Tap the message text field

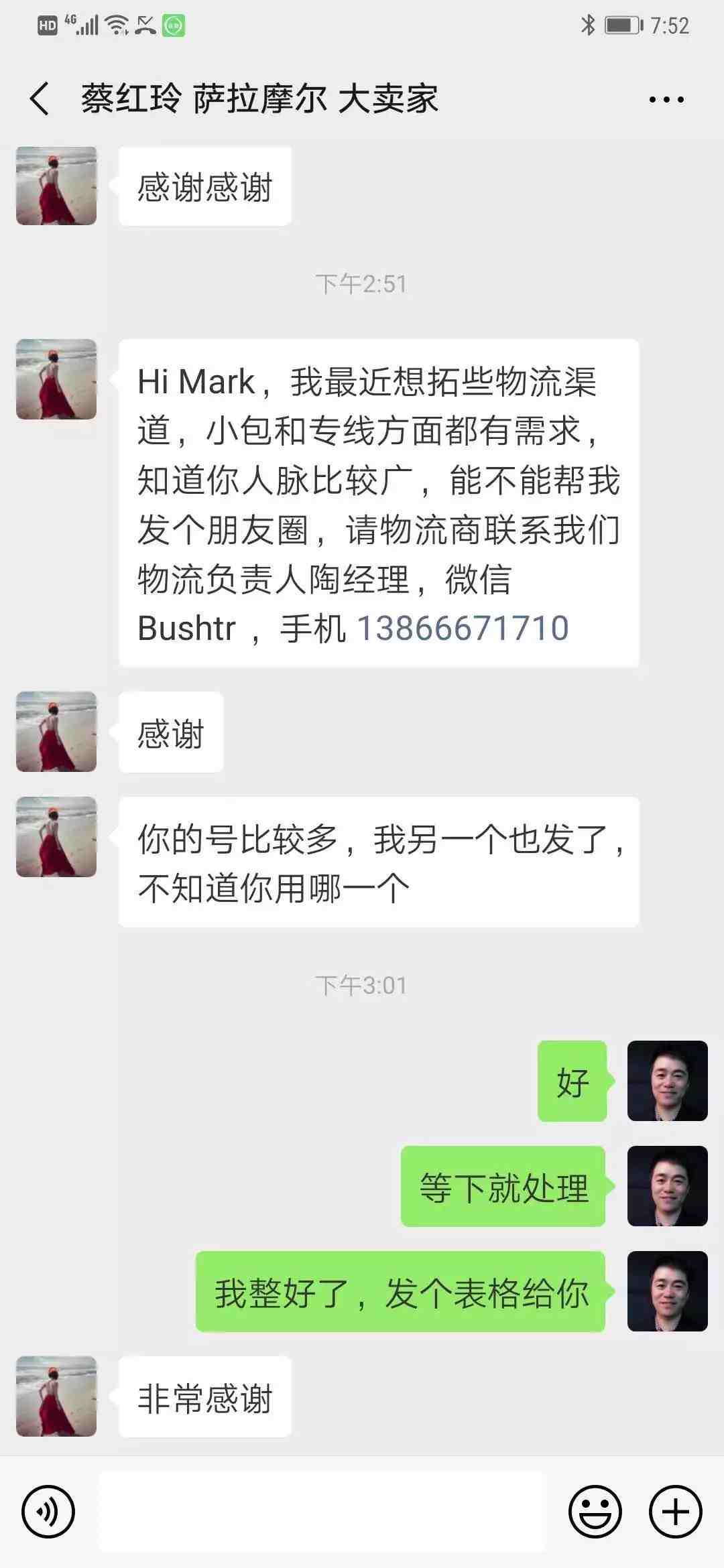tap(322, 1511)
